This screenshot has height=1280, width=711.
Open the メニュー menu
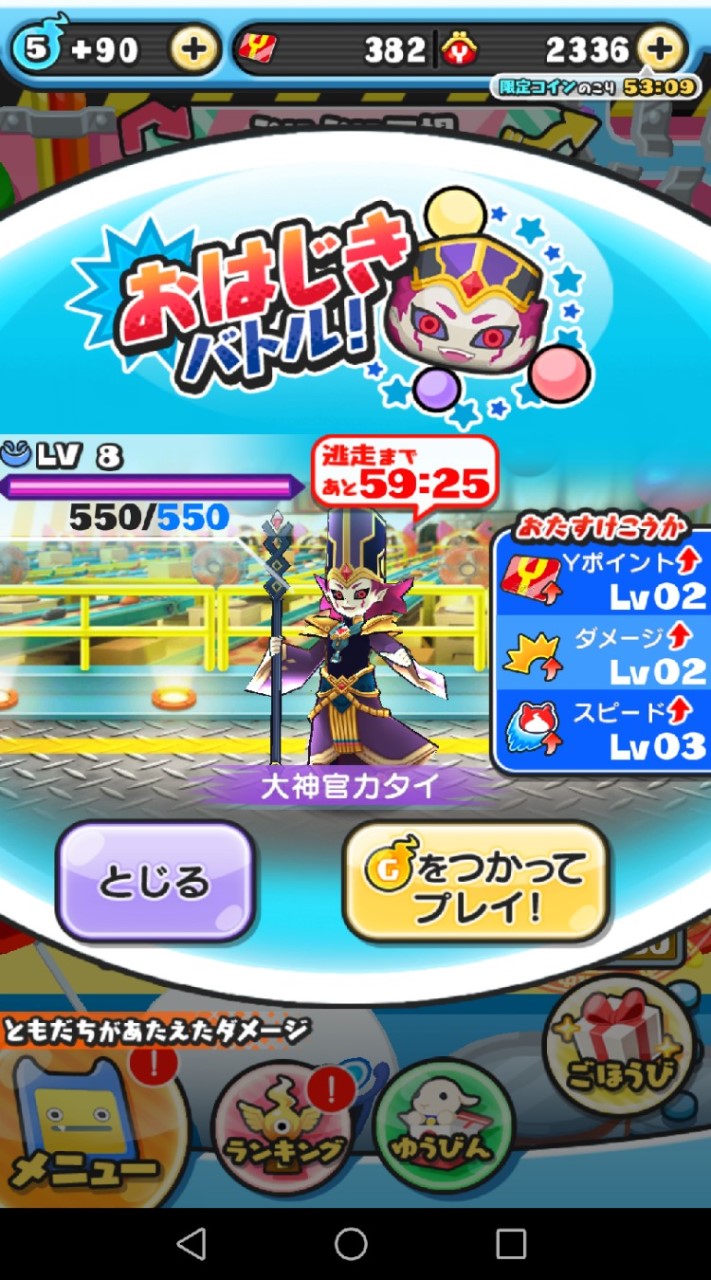point(88,1130)
